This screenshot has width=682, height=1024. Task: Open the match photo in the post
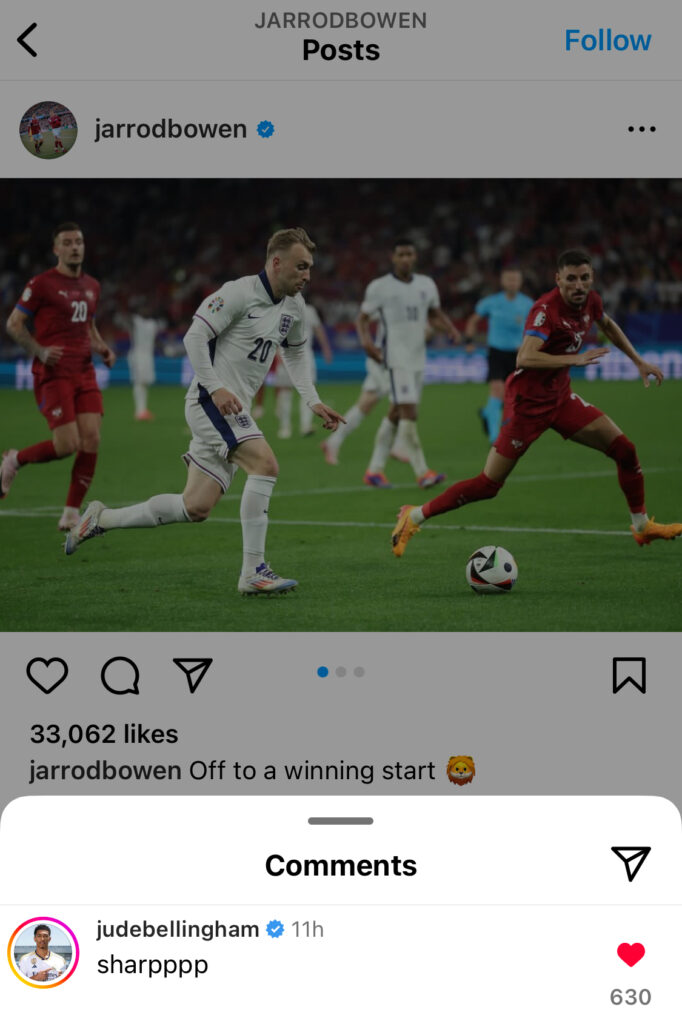click(x=341, y=405)
